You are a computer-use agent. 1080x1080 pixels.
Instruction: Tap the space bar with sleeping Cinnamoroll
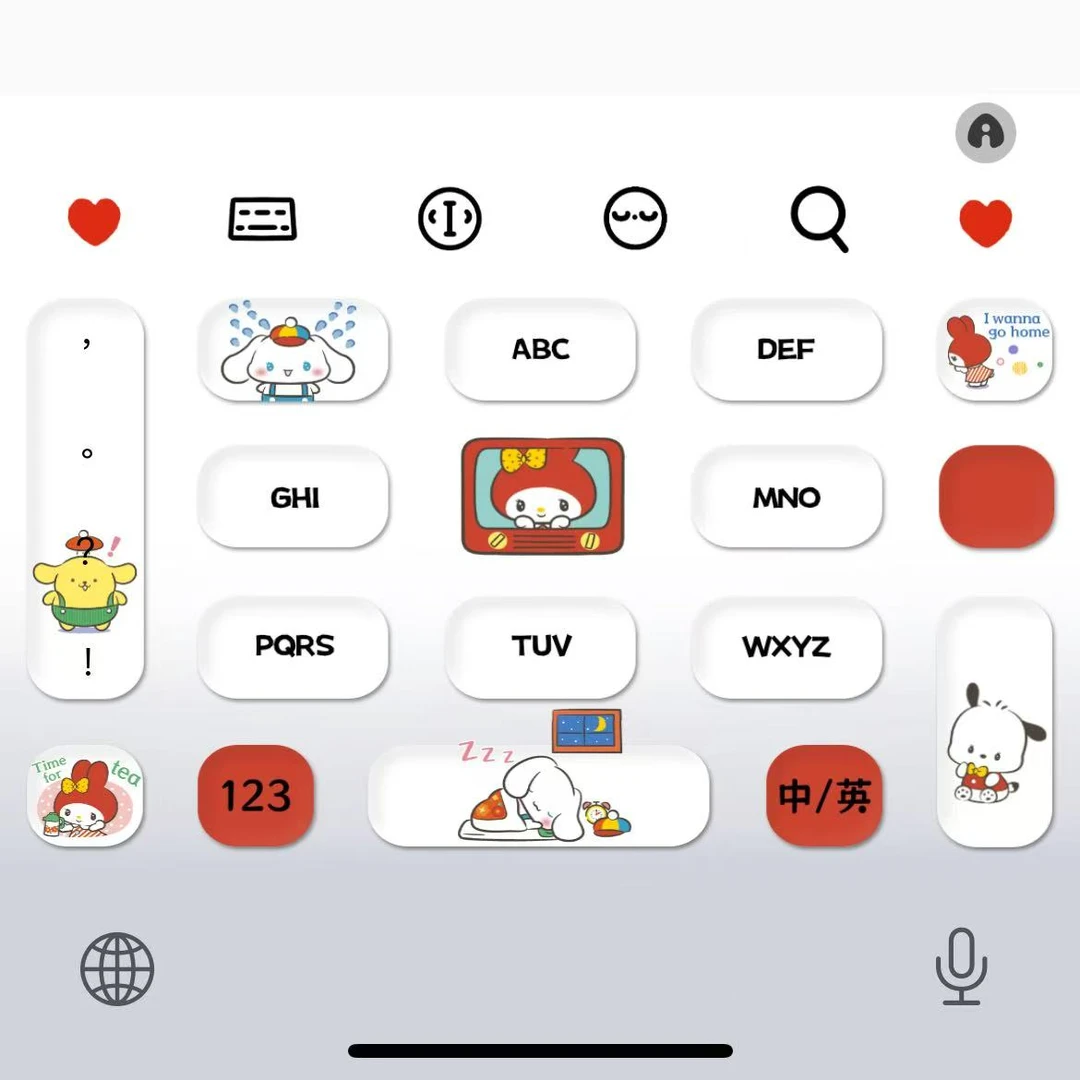coord(539,796)
